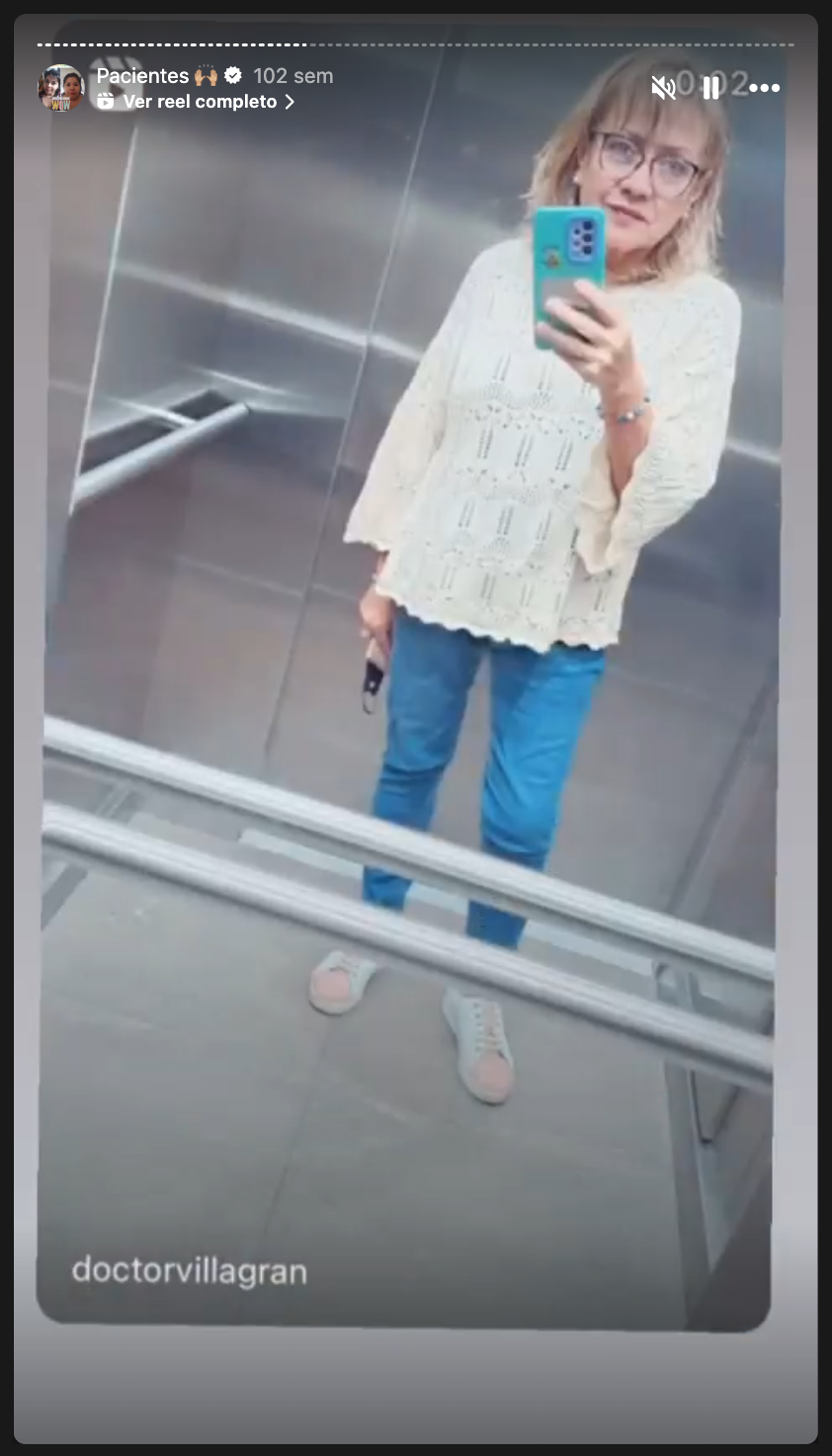This screenshot has height=1456, width=832.
Task: Pause the story playback
Action: pos(711,88)
